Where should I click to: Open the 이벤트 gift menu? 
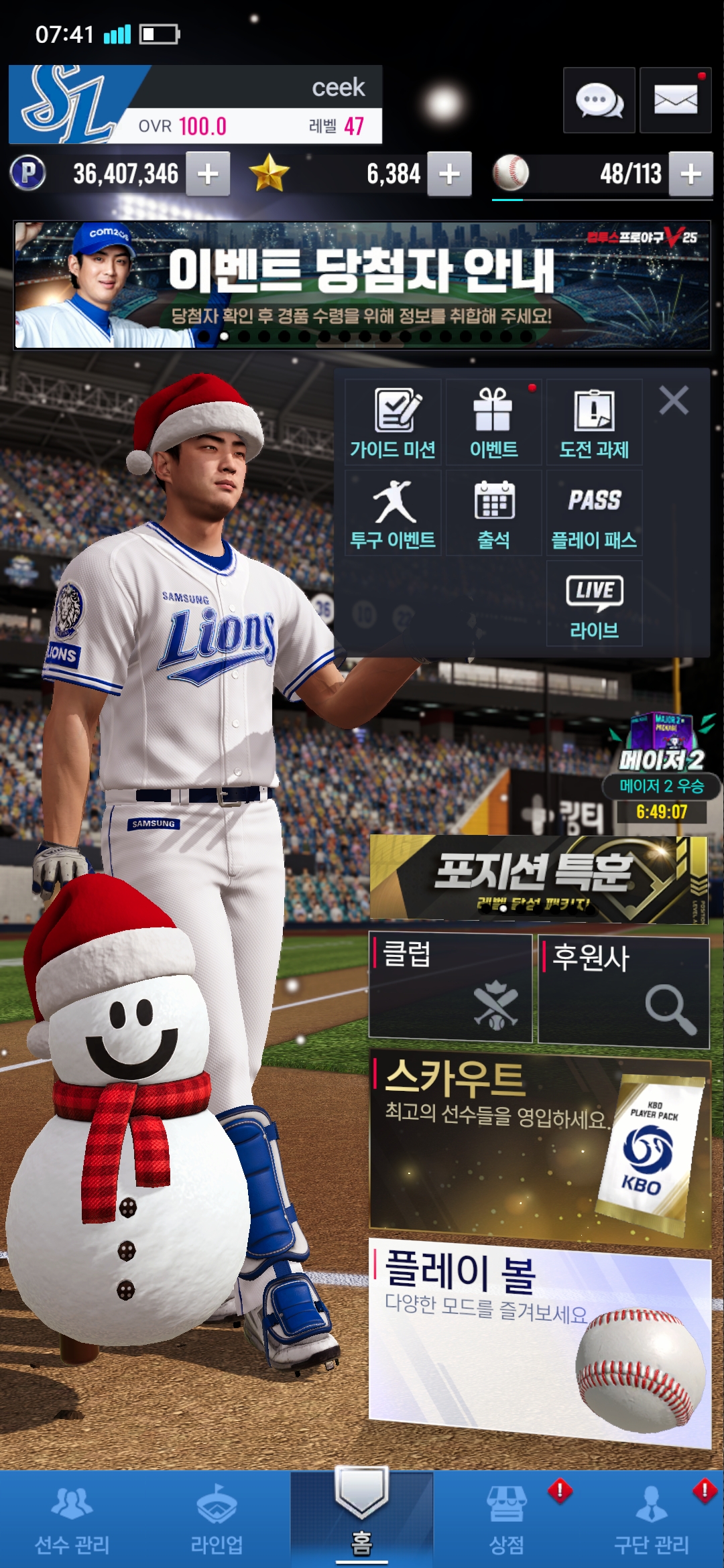tap(493, 423)
